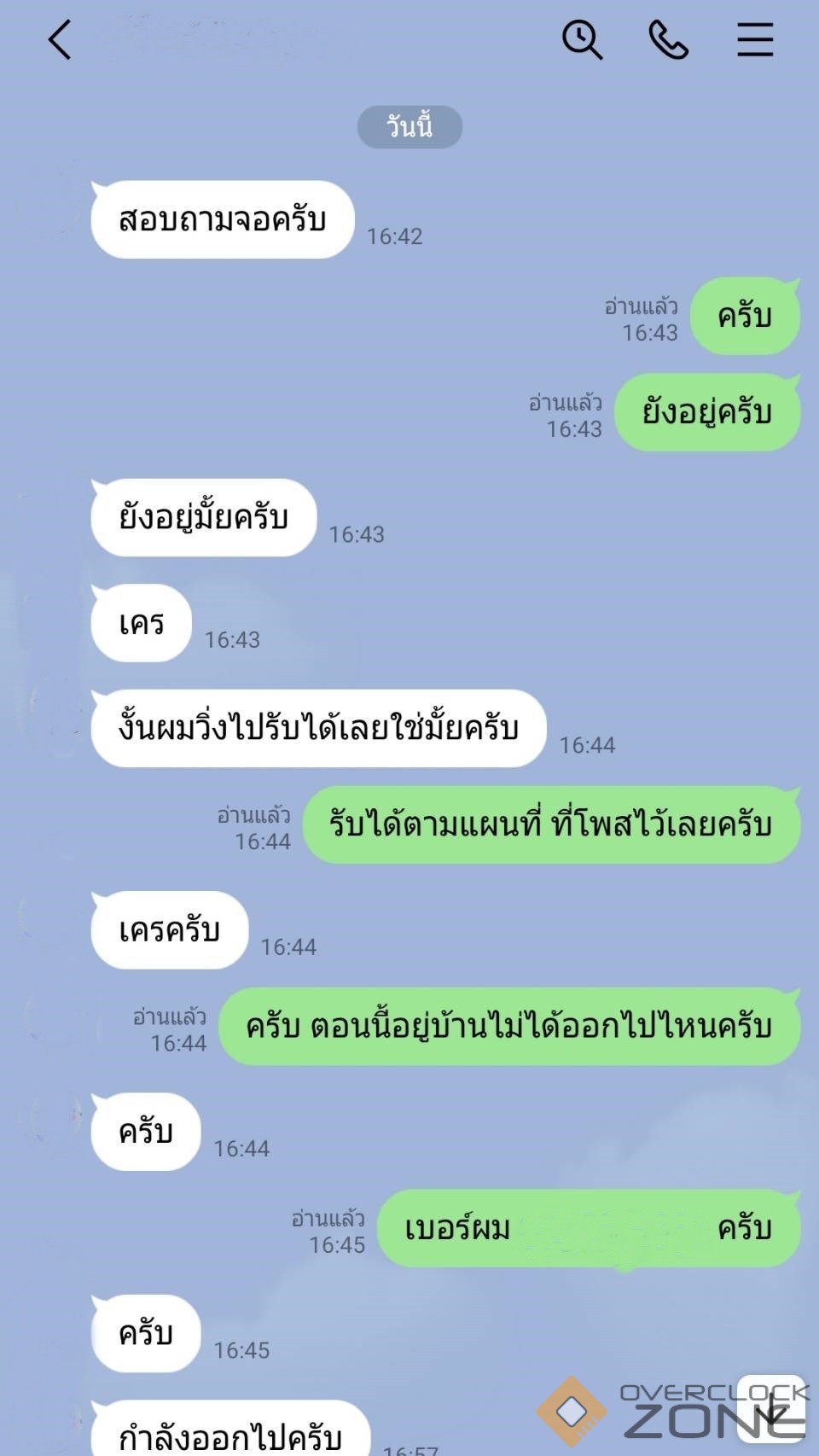Search within this conversation
819x1456 pixels.
click(582, 40)
